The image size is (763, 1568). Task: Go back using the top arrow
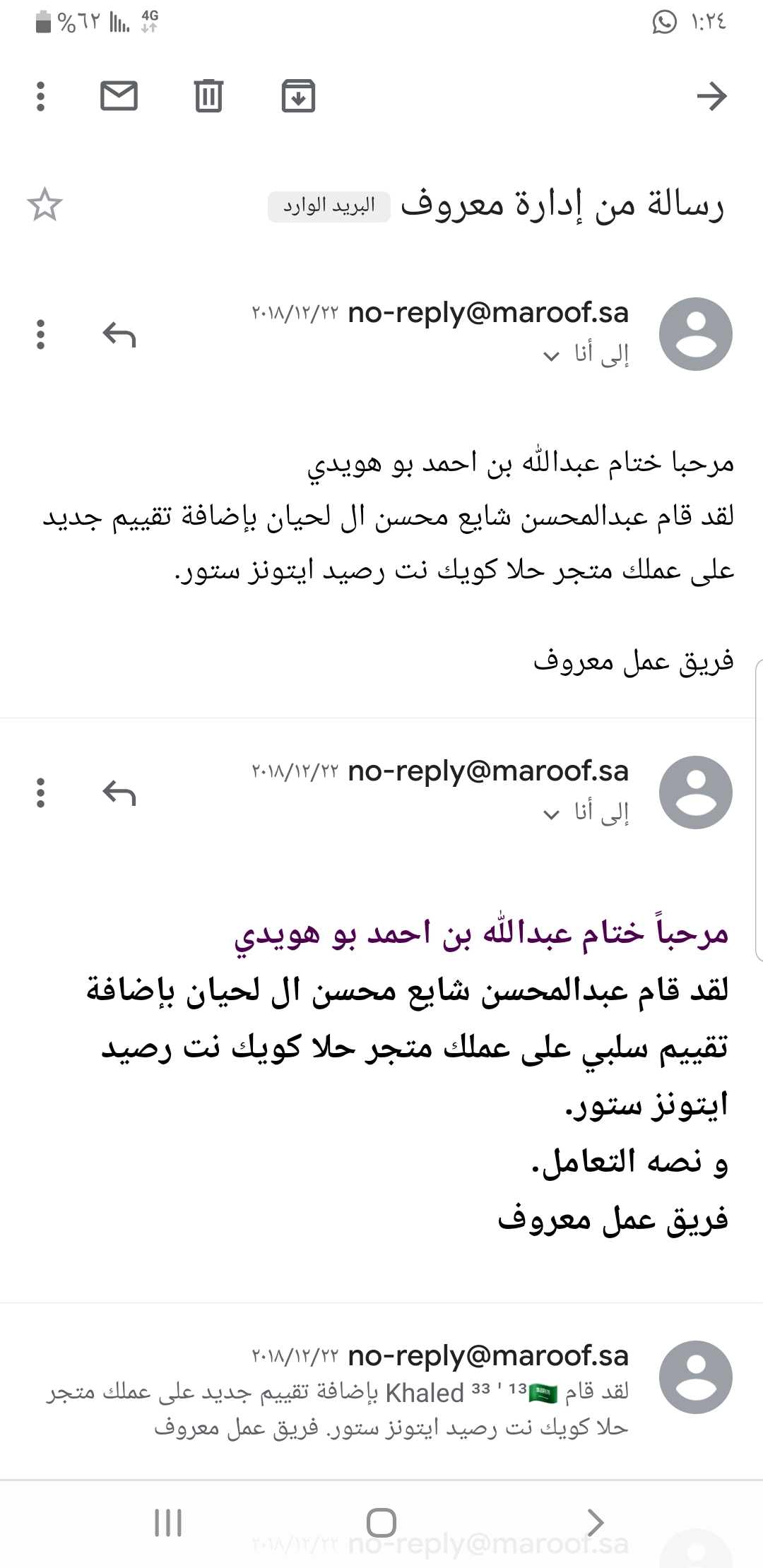711,96
